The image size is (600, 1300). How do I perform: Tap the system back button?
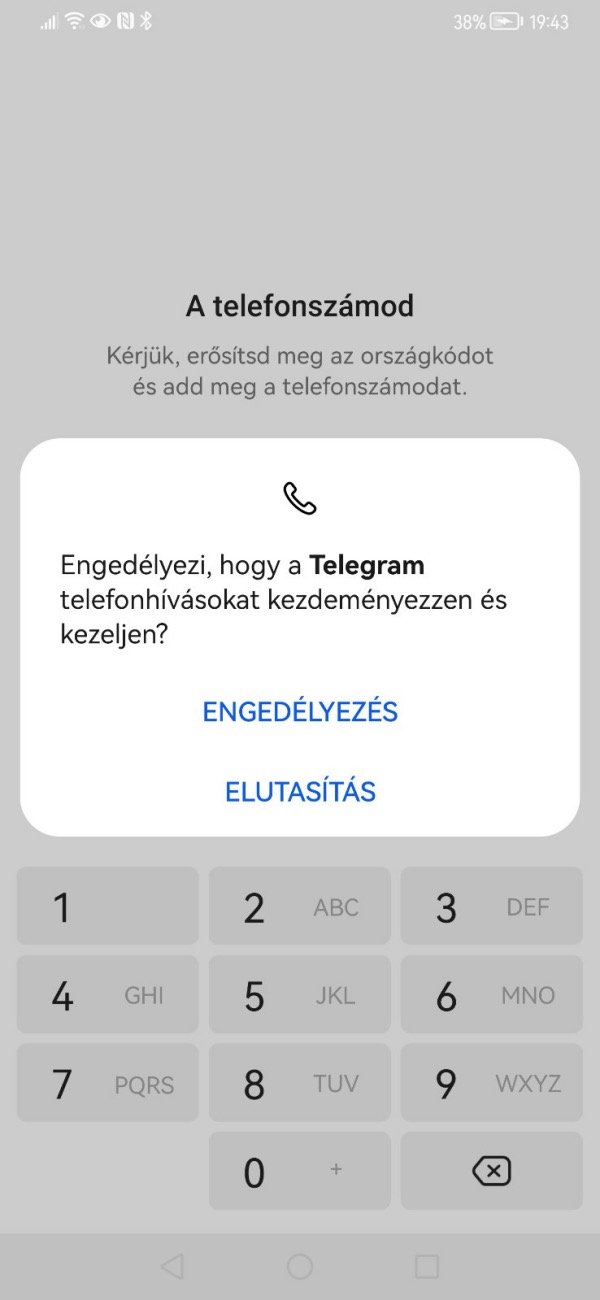pos(172,1267)
